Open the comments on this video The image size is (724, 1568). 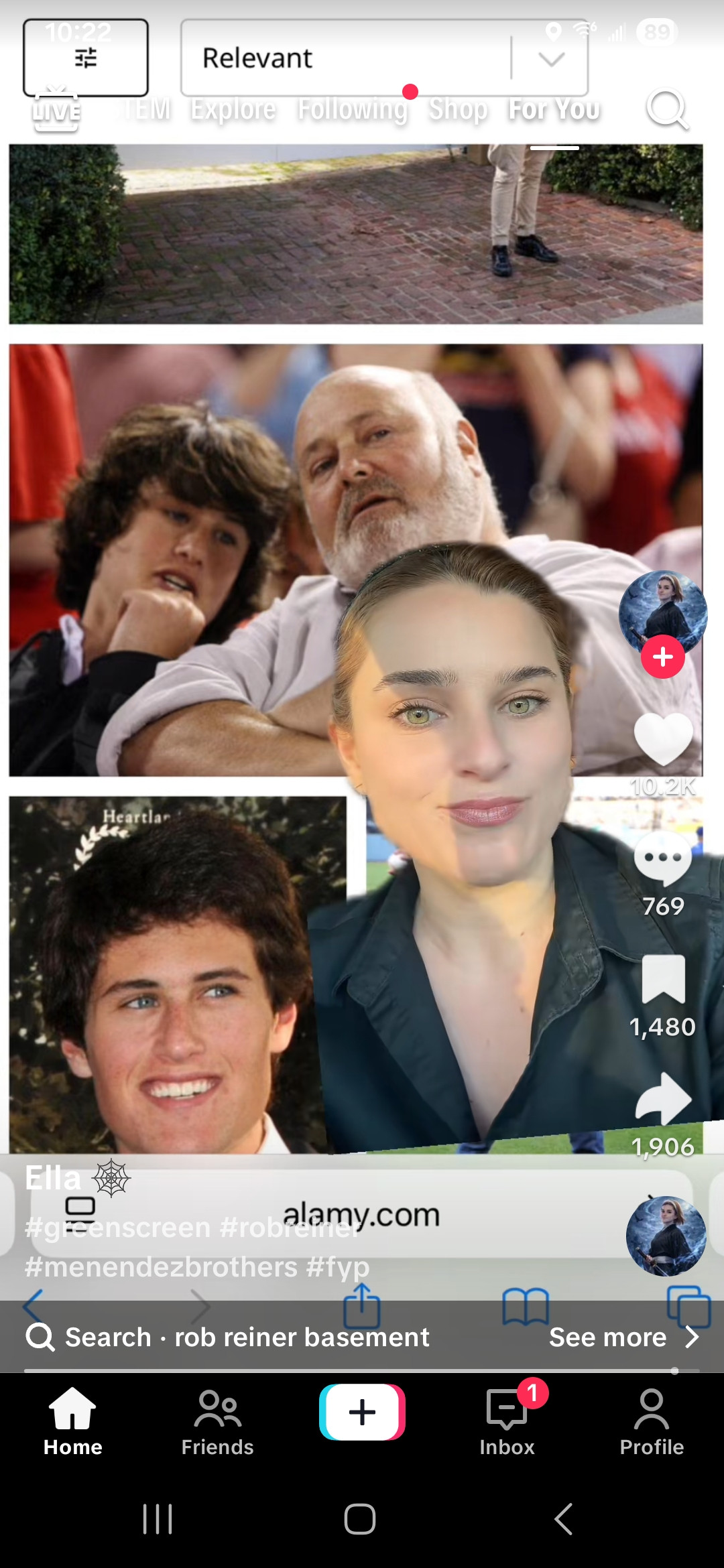[663, 859]
